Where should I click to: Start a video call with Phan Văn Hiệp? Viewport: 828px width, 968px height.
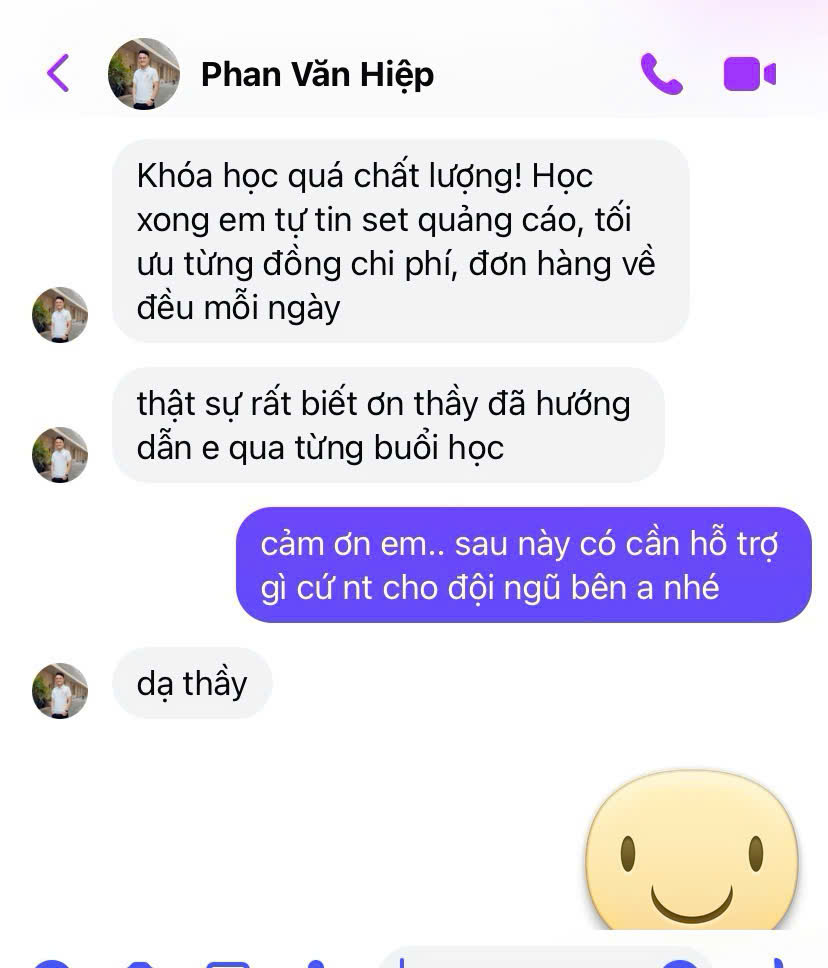[x=749, y=74]
